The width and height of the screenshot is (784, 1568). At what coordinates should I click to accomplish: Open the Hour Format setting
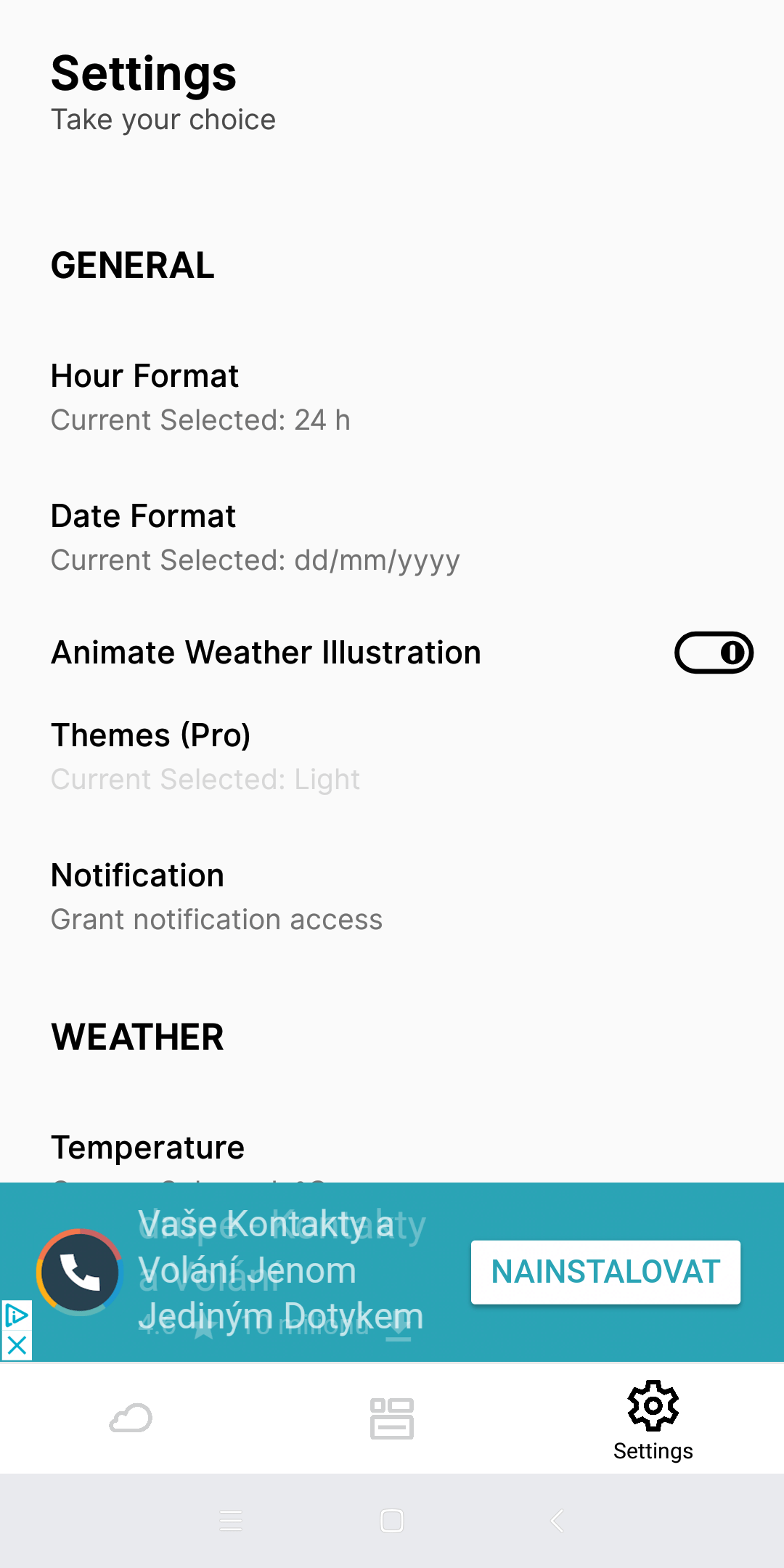click(392, 398)
